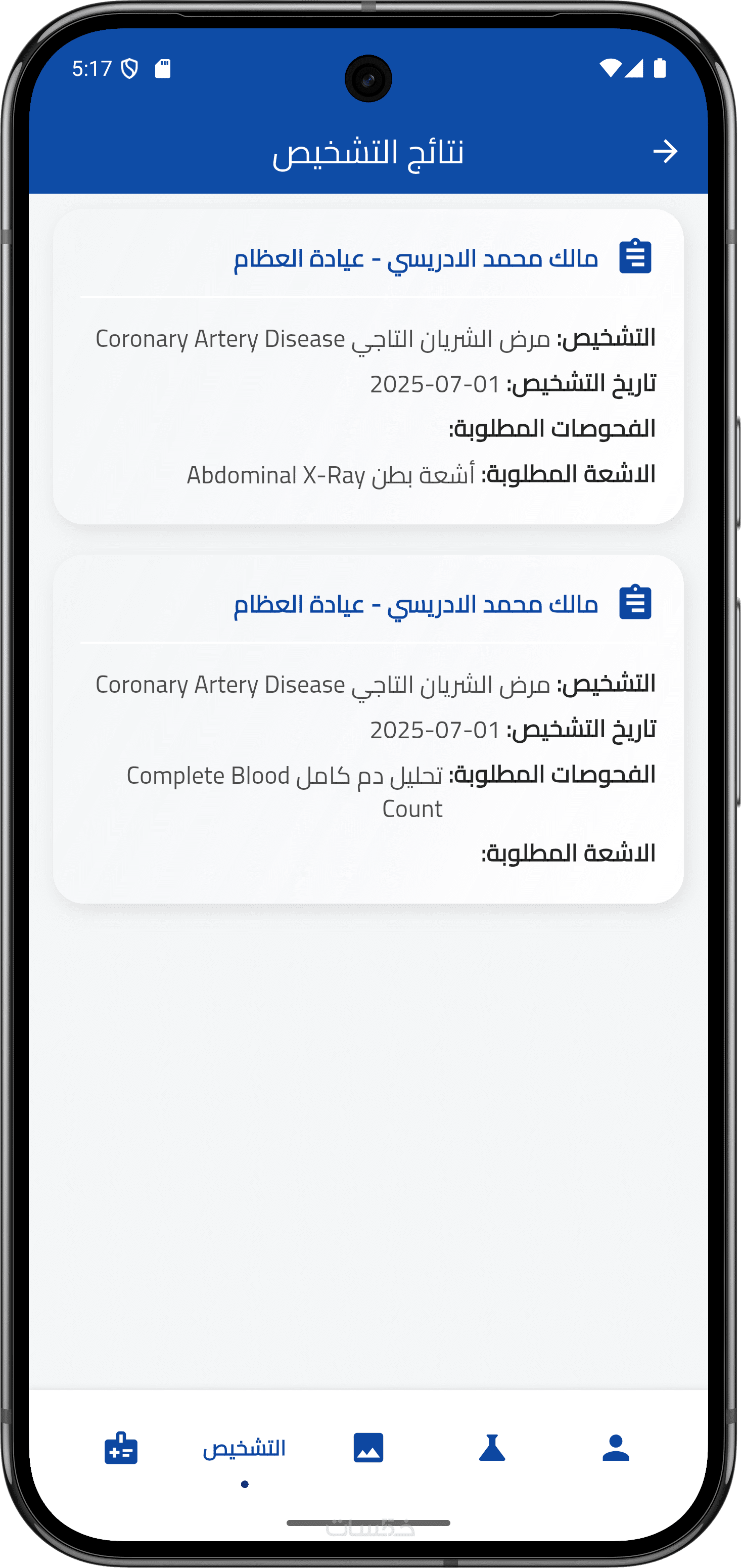Switch to the images tab
The image size is (741, 1568).
[368, 1448]
